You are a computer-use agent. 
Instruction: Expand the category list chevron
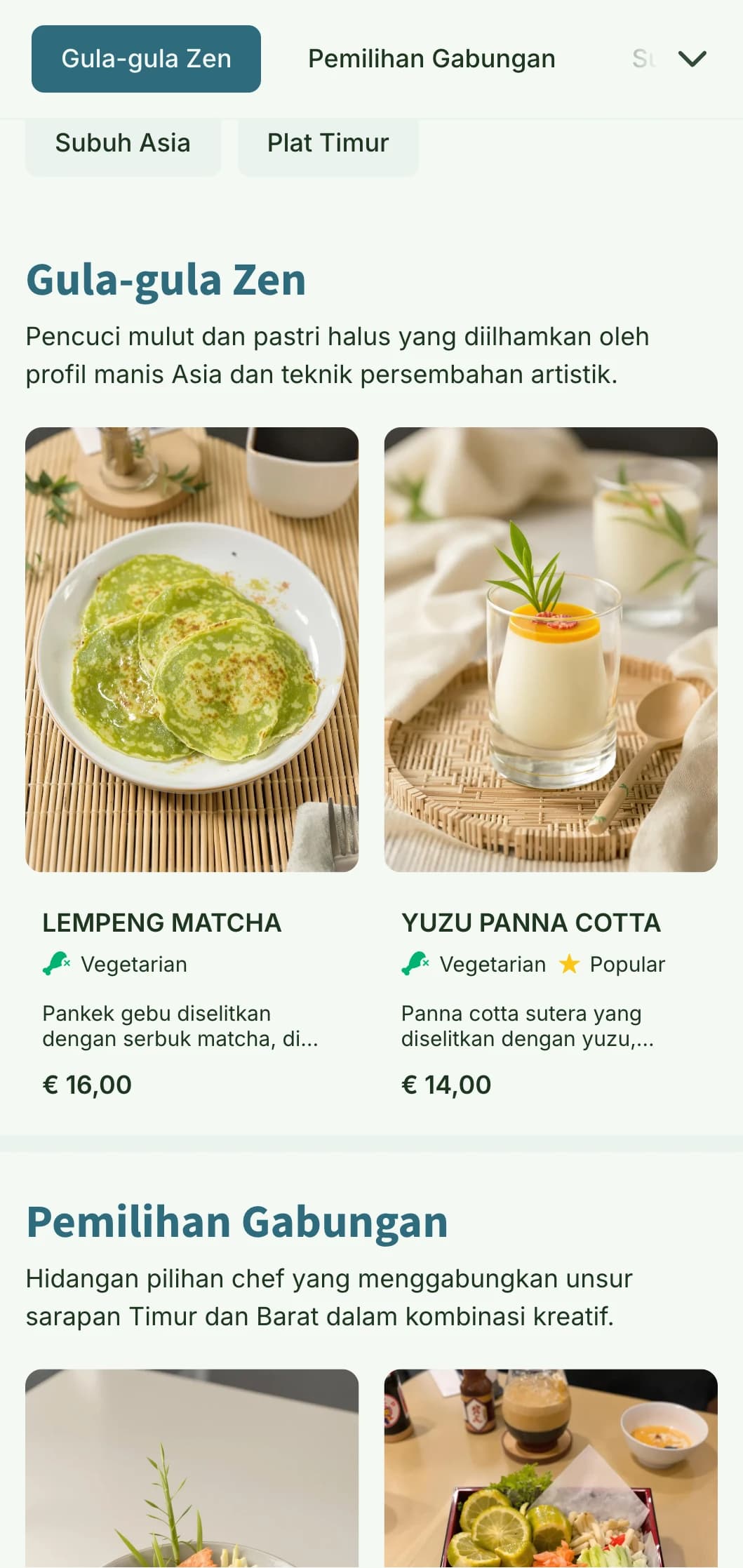pyautogui.click(x=692, y=59)
